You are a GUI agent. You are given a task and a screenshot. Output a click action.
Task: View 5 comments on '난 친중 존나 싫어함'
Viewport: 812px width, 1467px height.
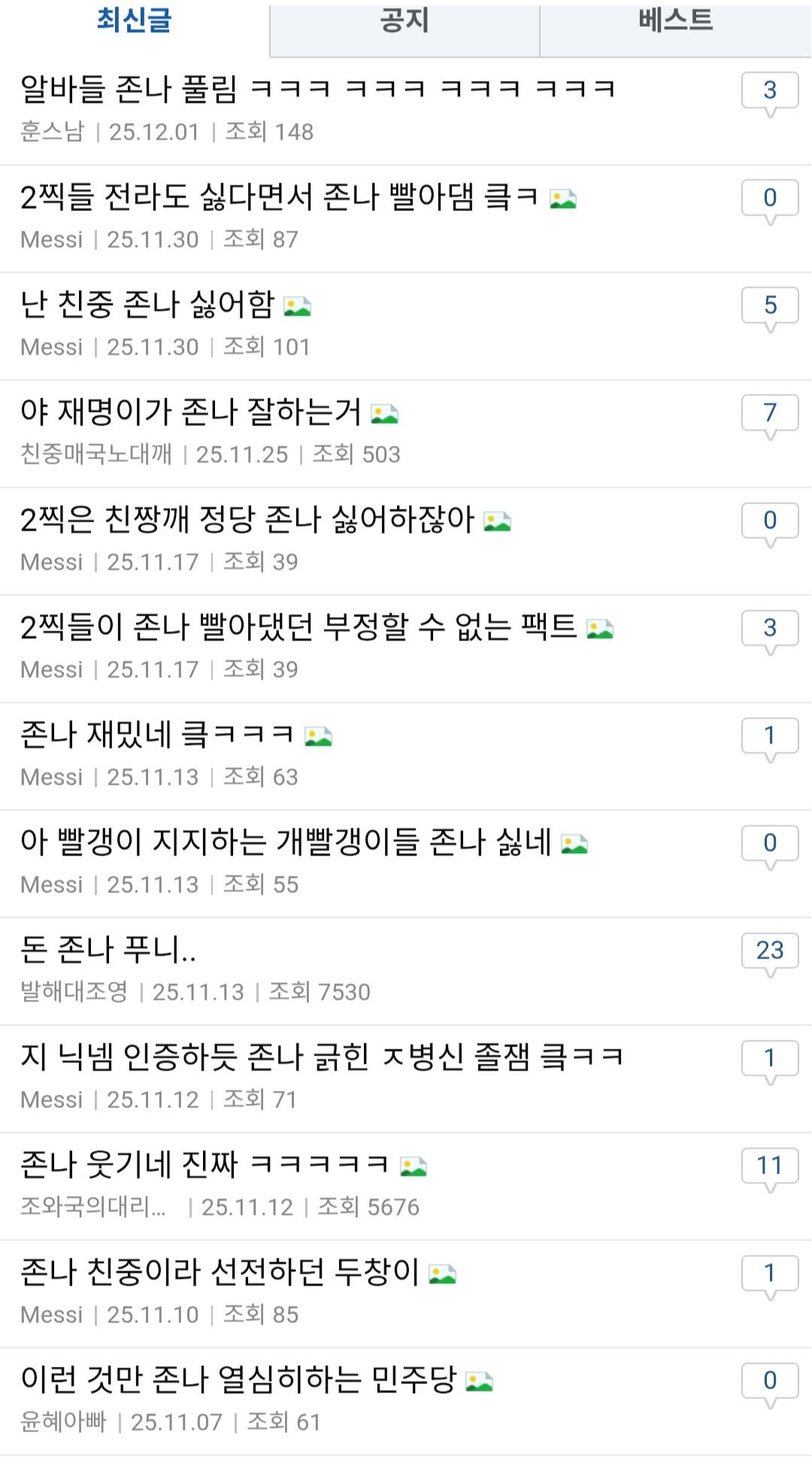click(769, 305)
